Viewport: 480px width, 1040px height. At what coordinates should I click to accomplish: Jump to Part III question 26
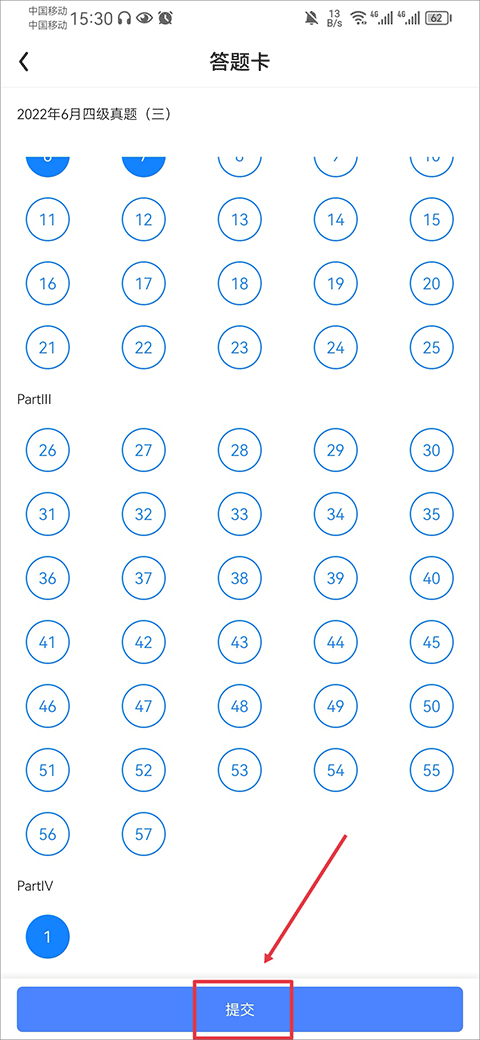coord(48,450)
